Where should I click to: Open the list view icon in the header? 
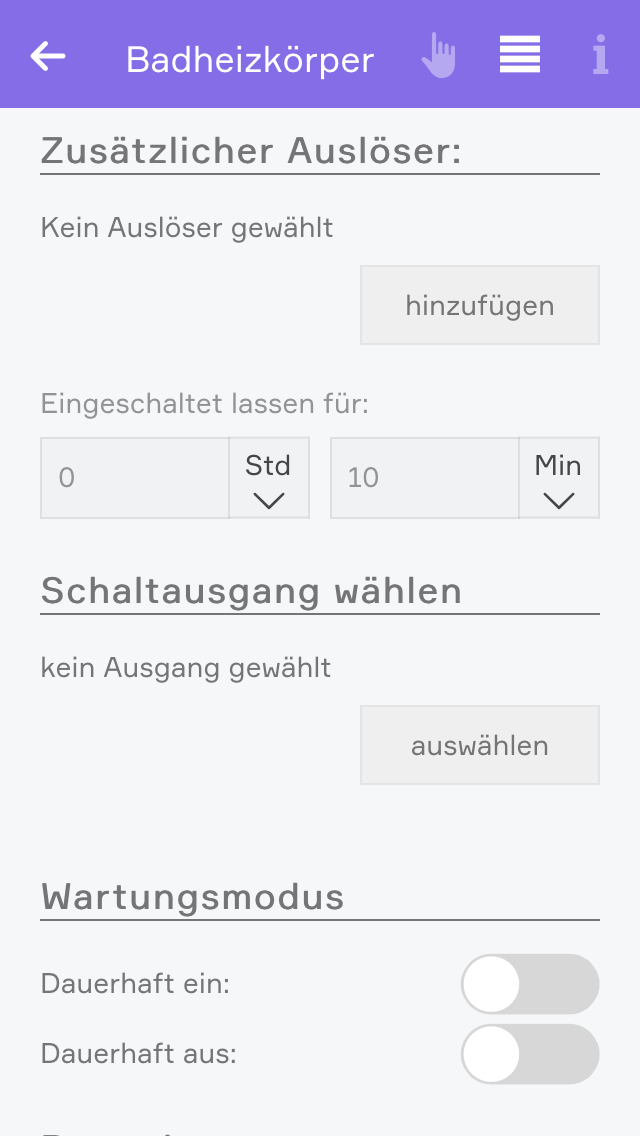tap(520, 55)
